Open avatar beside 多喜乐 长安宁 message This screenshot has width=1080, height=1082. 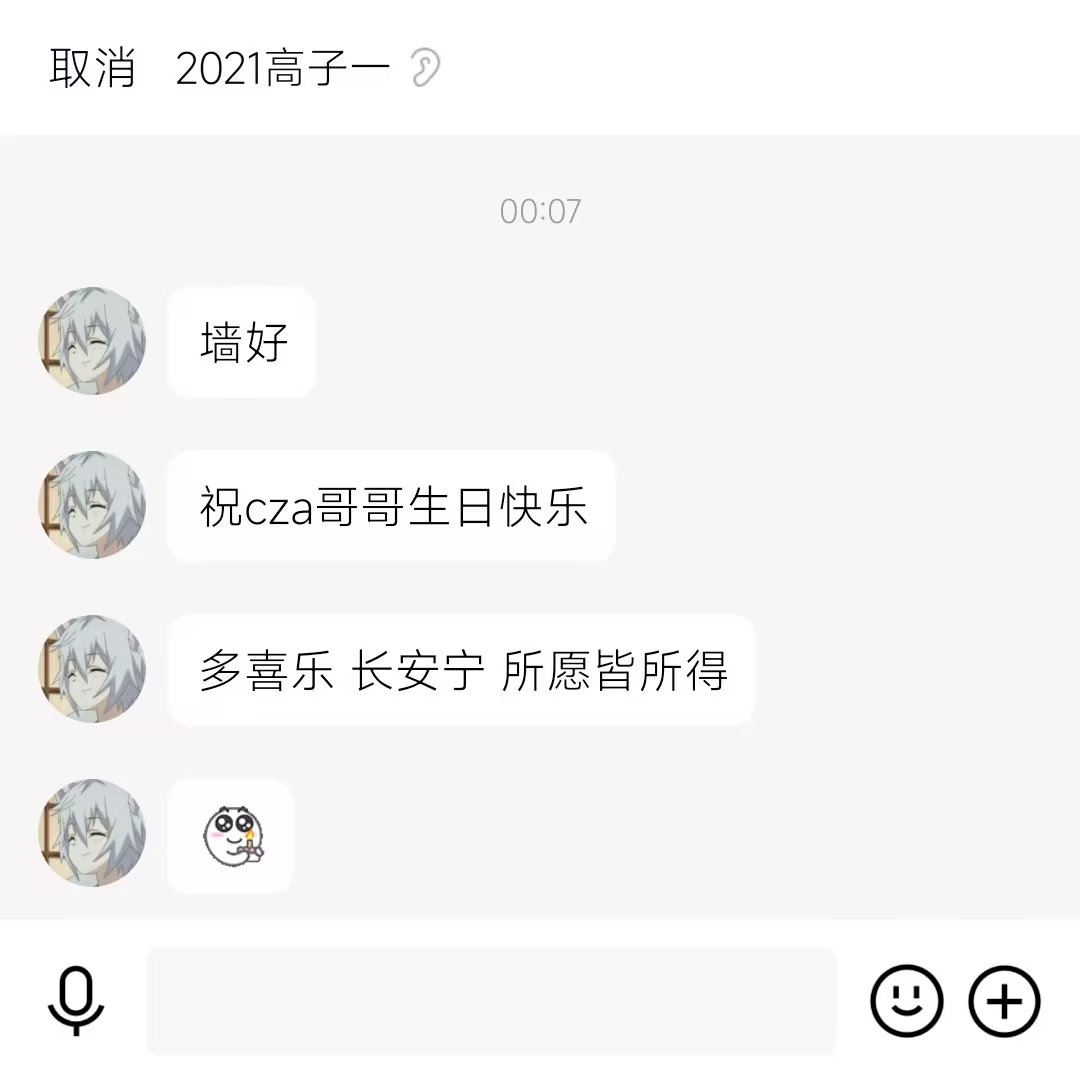(92, 669)
